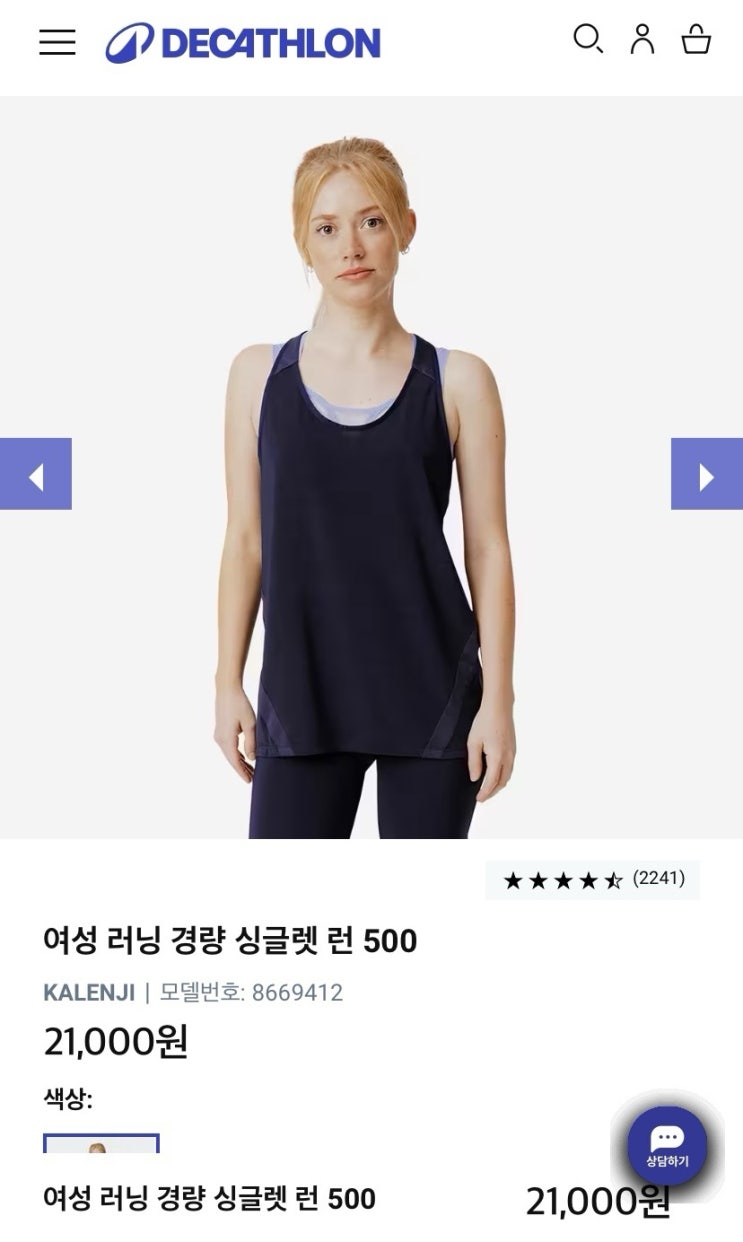Show the next product image
The image size is (743, 1242).
point(706,474)
